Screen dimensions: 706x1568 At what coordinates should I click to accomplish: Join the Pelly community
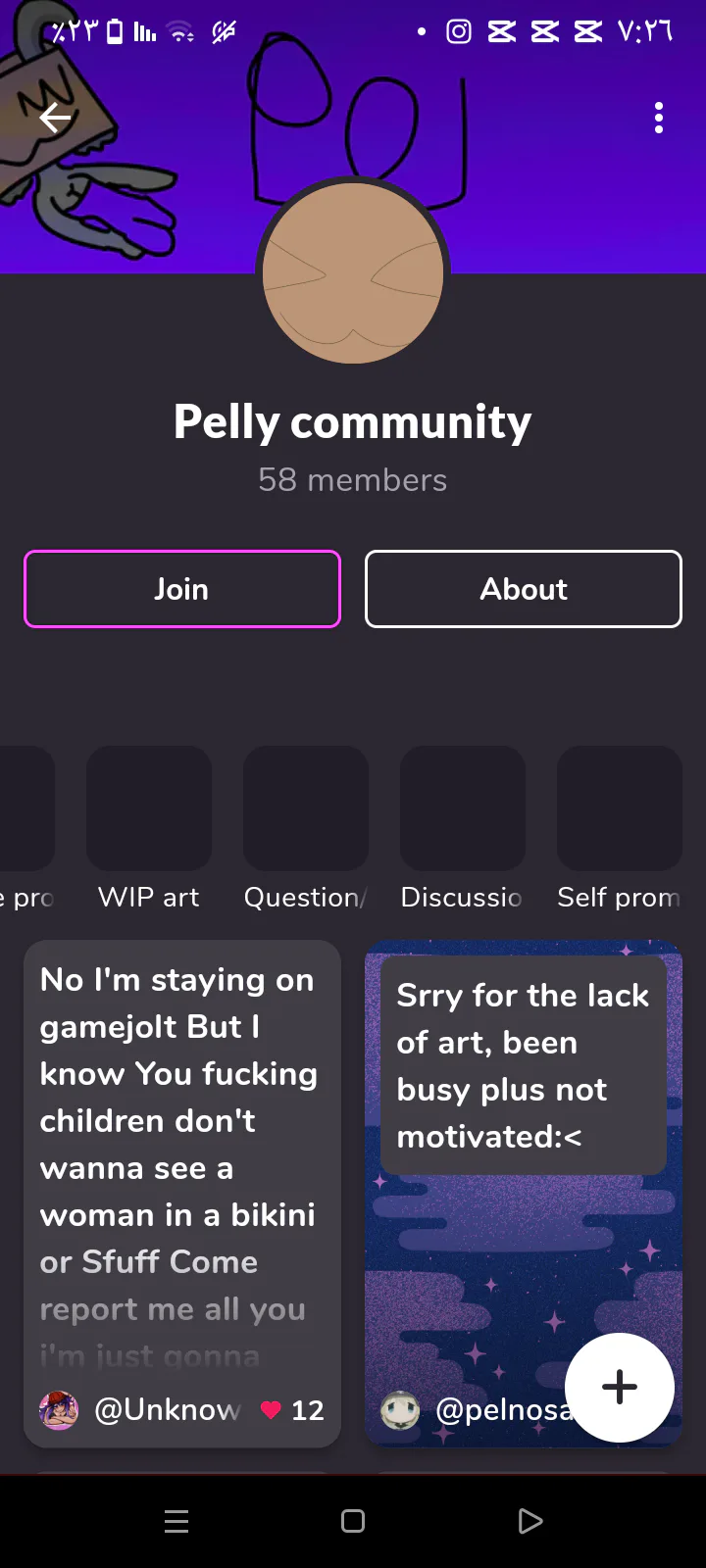[x=182, y=589]
